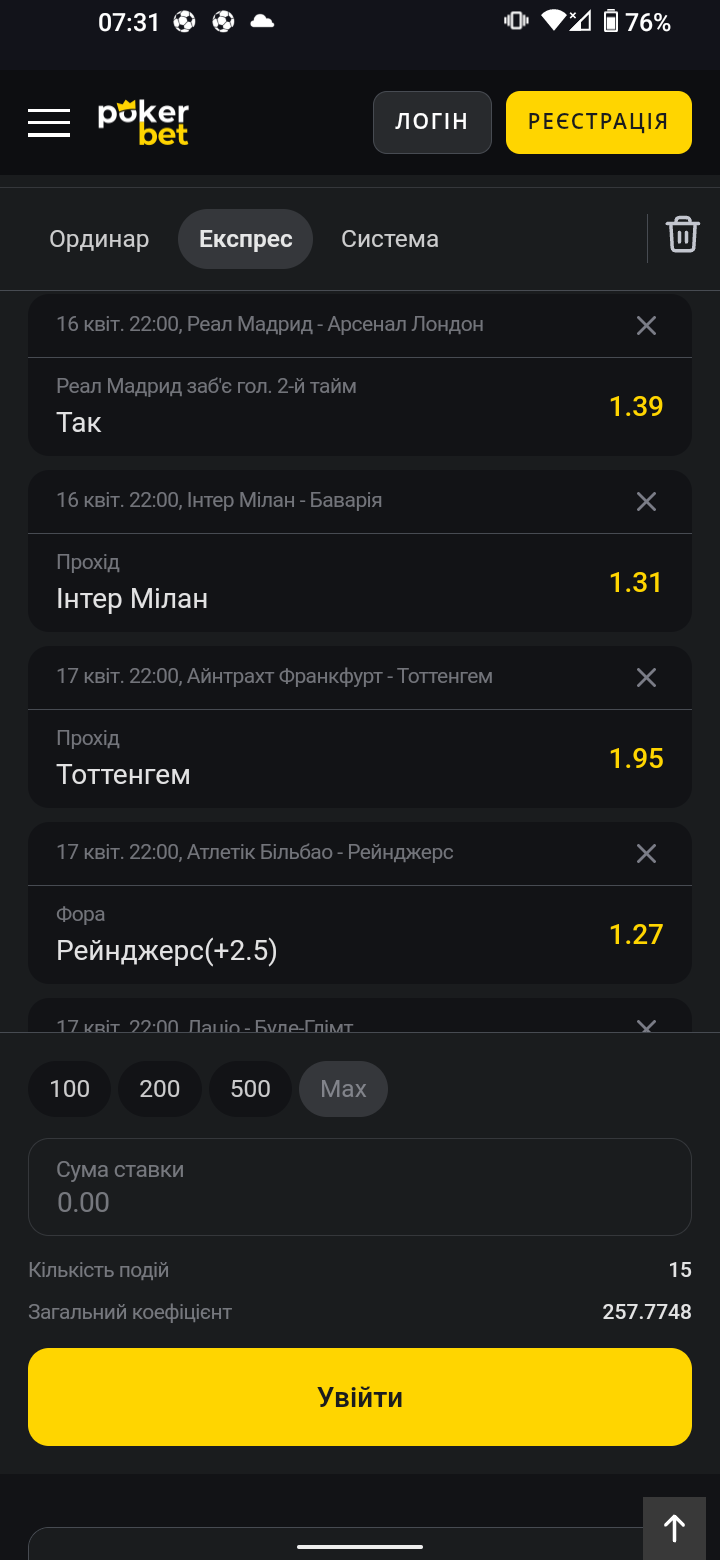Screen dimensions: 720x1560
Task: Remove the Реал Мадрид - Арсенал Лондон bet
Action: click(x=647, y=325)
